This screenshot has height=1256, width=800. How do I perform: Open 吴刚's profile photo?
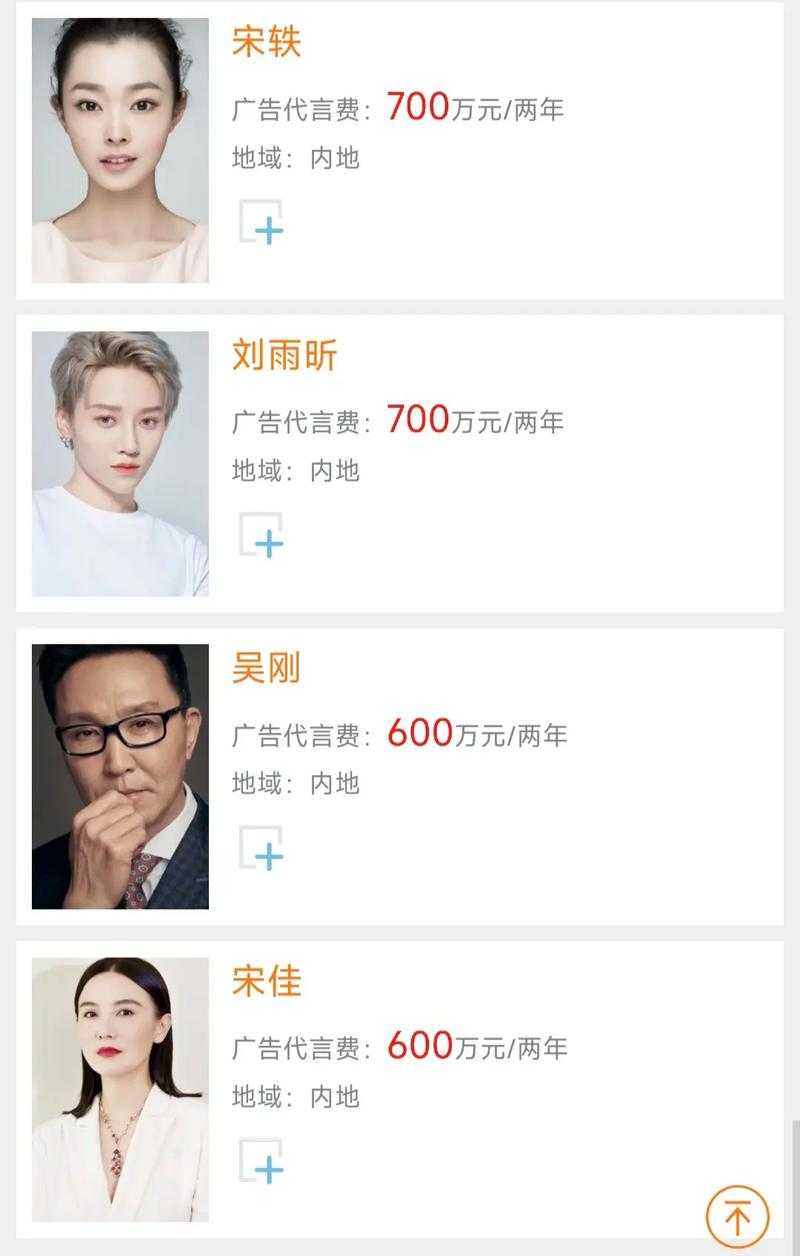120,776
